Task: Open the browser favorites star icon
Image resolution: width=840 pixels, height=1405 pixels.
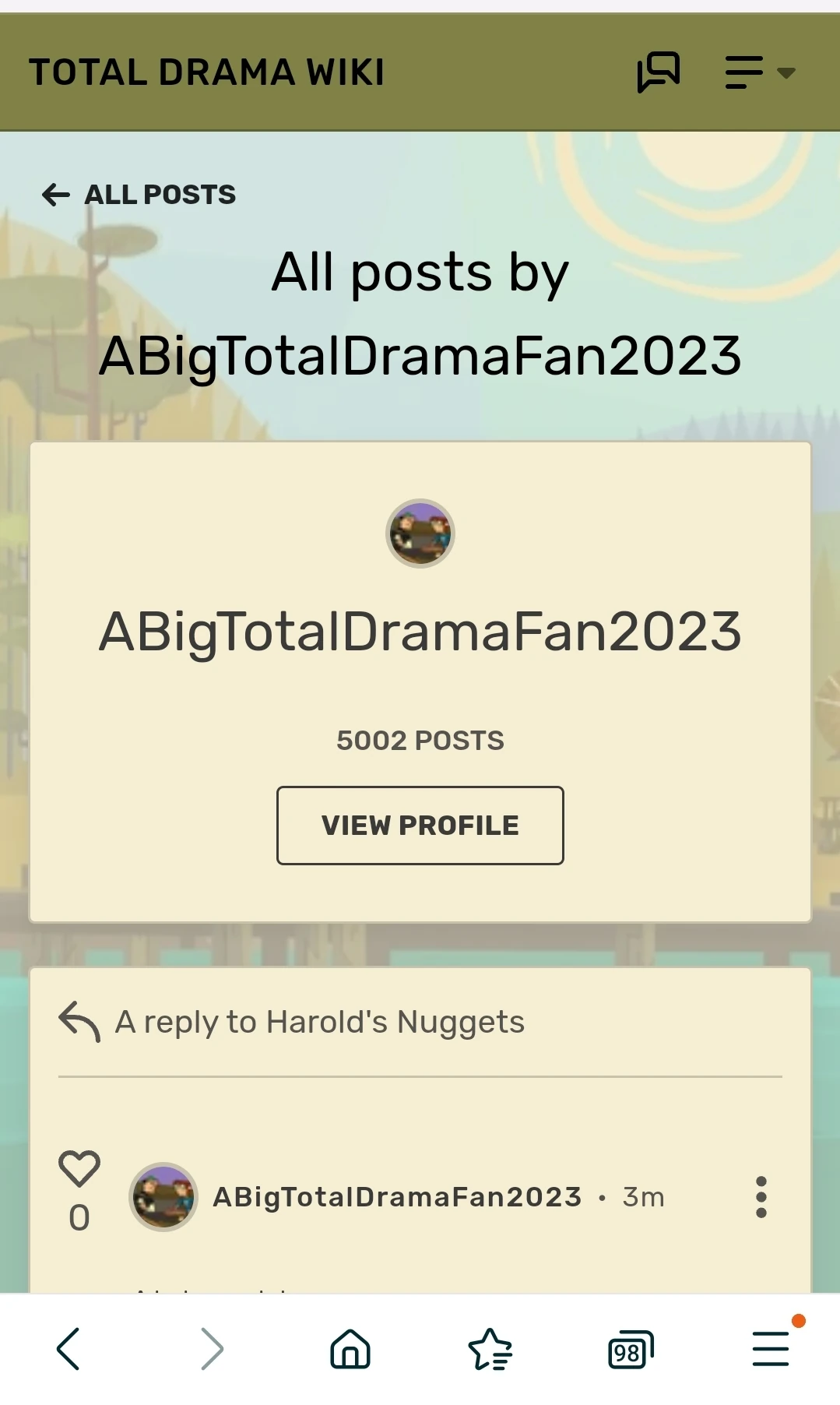Action: pyautogui.click(x=490, y=1349)
